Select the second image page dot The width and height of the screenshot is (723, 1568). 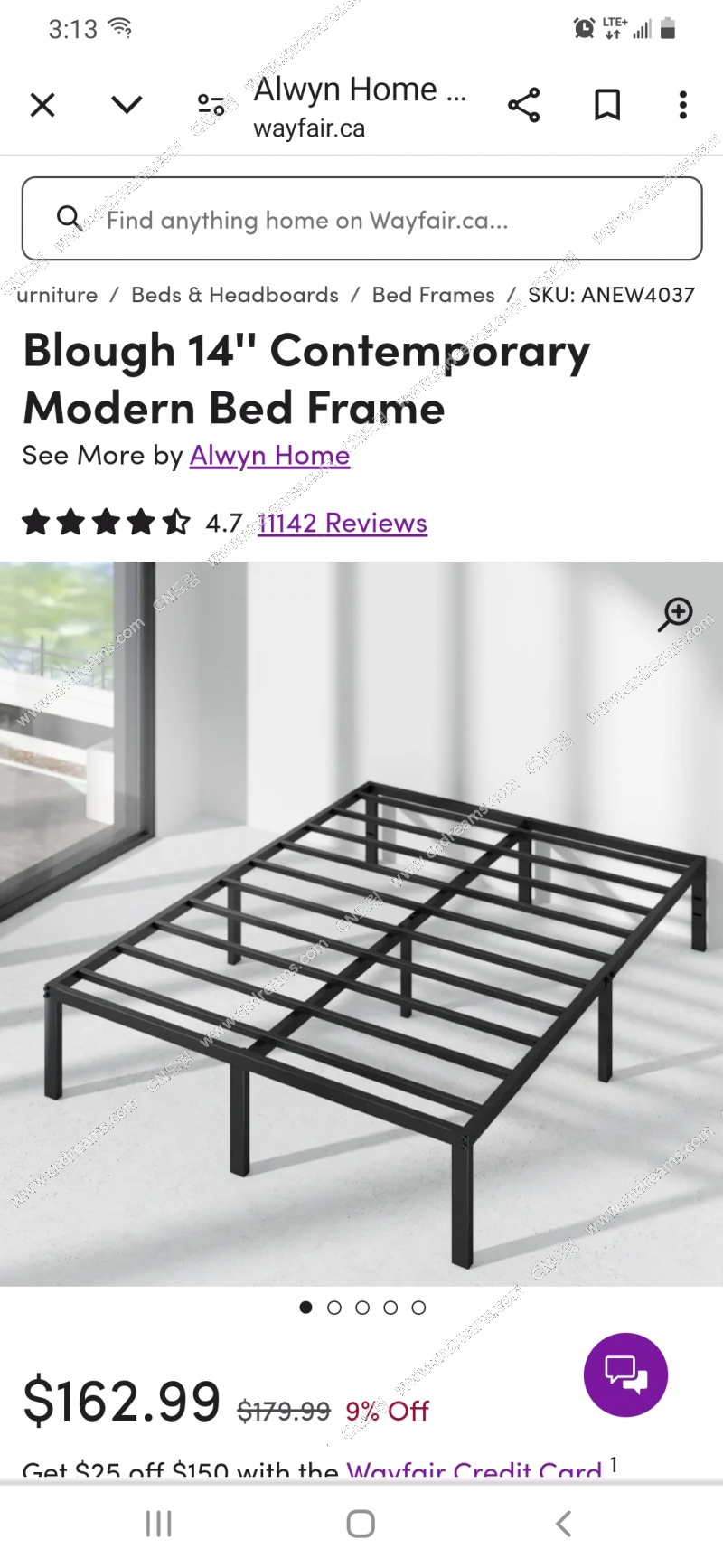(334, 1308)
